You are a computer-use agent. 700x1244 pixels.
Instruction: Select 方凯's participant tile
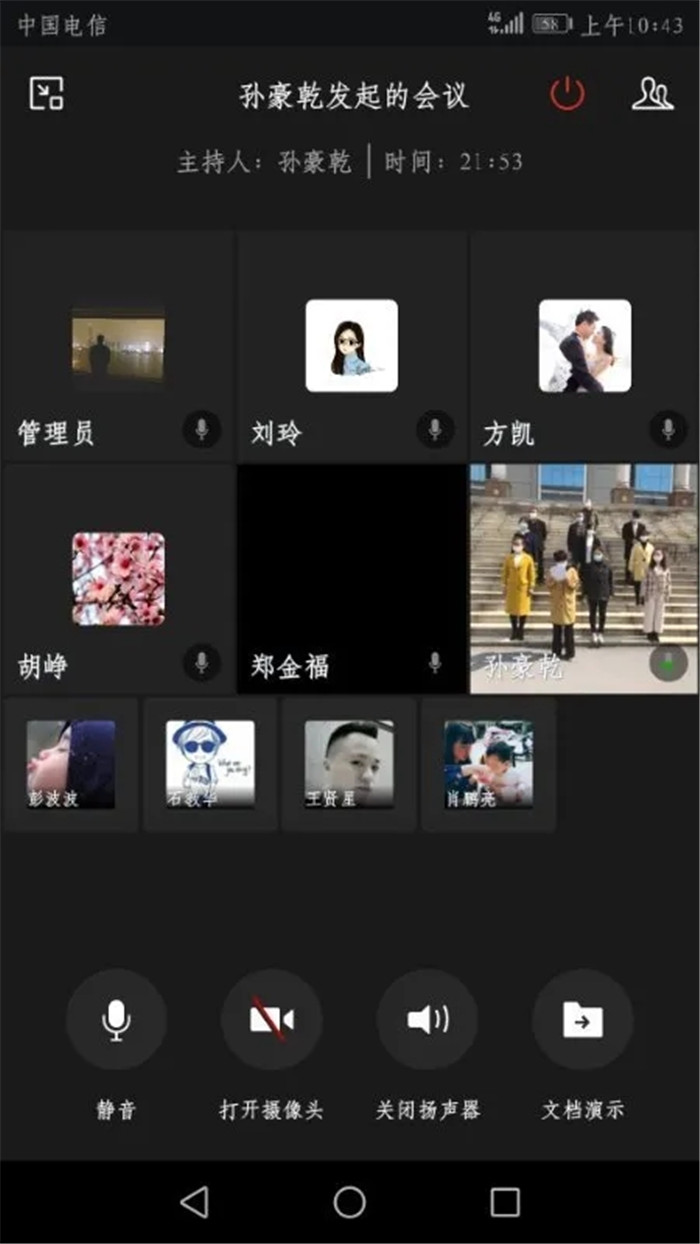(x=585, y=346)
